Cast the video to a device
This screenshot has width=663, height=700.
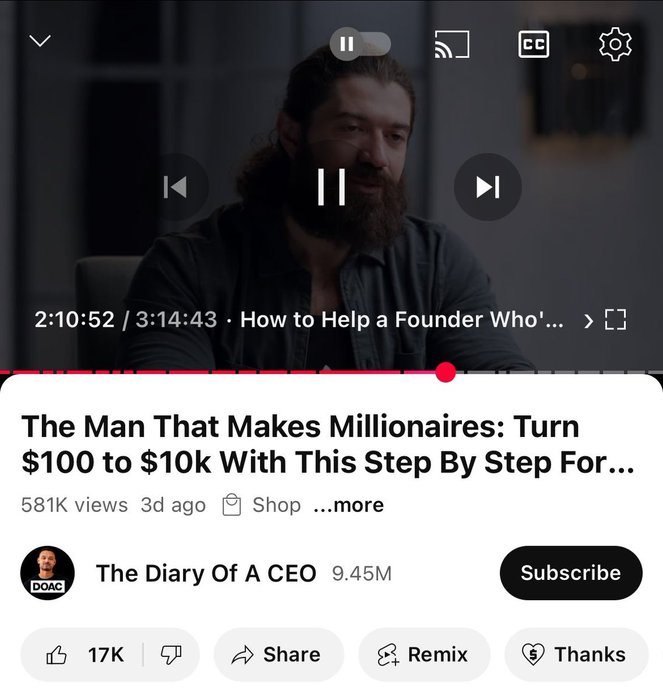point(451,44)
